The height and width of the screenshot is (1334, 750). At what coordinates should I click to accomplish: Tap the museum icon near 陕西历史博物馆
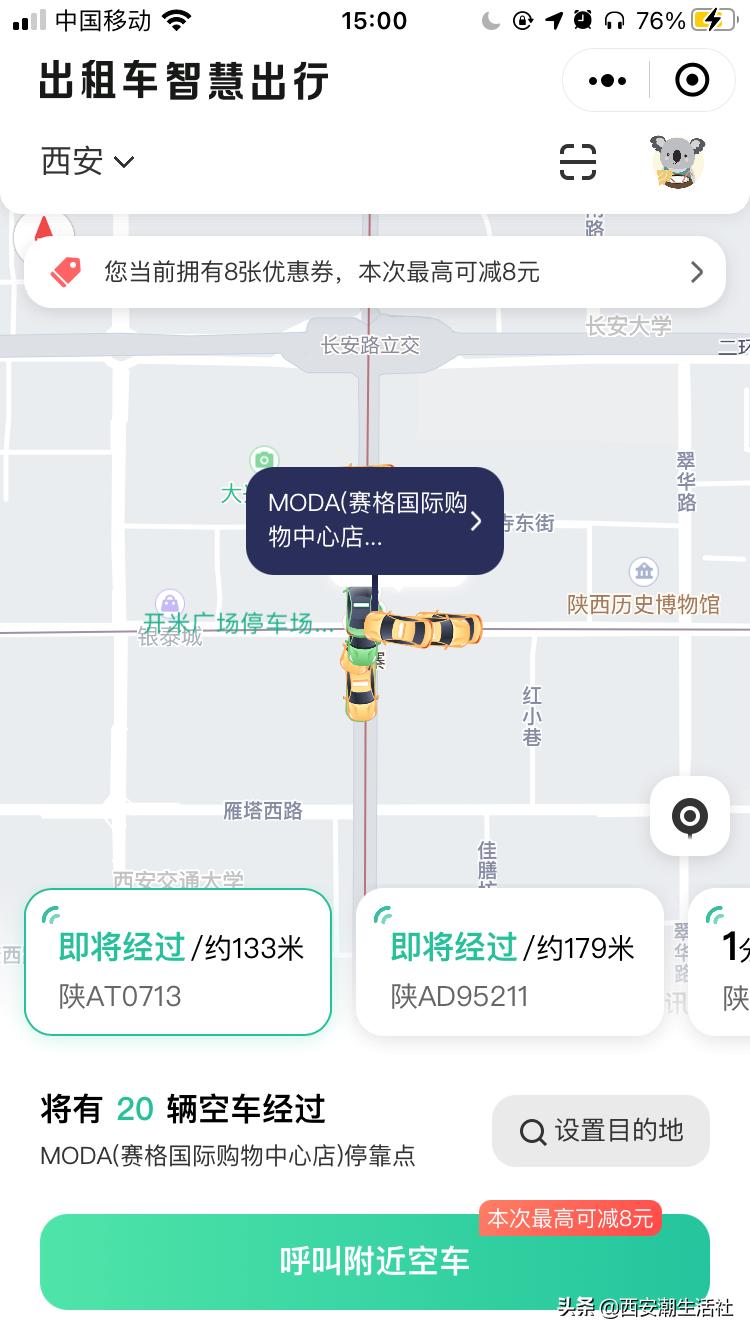click(x=643, y=571)
